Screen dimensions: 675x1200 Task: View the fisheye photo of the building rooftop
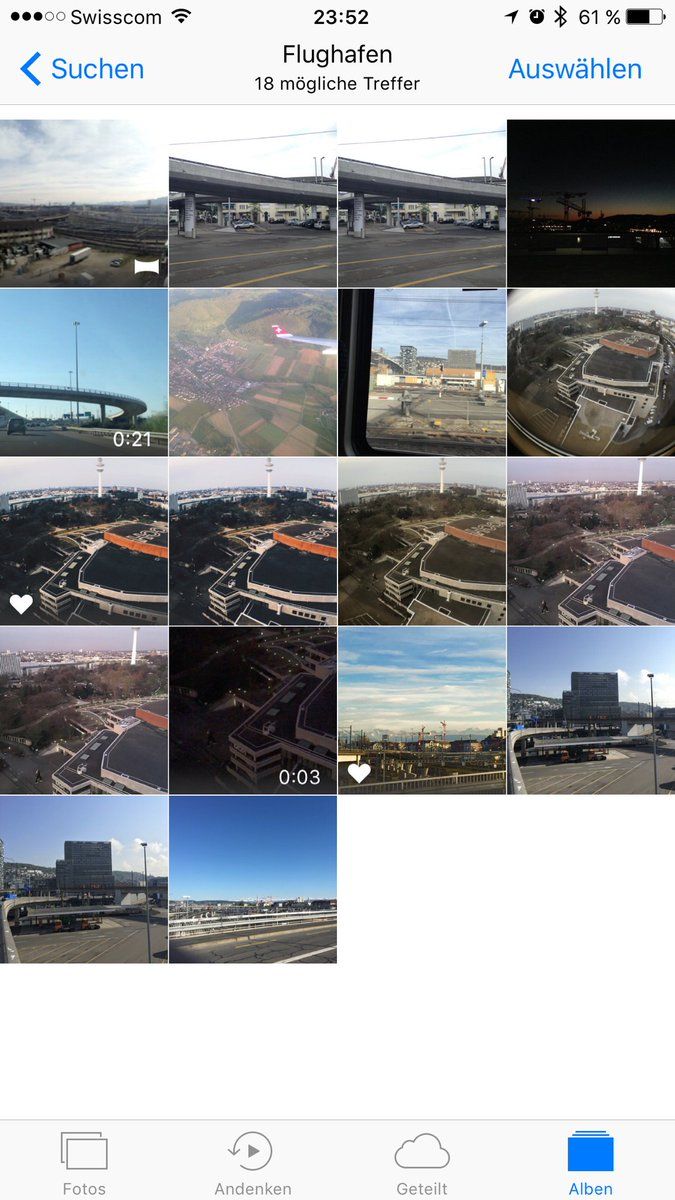pyautogui.click(x=591, y=372)
